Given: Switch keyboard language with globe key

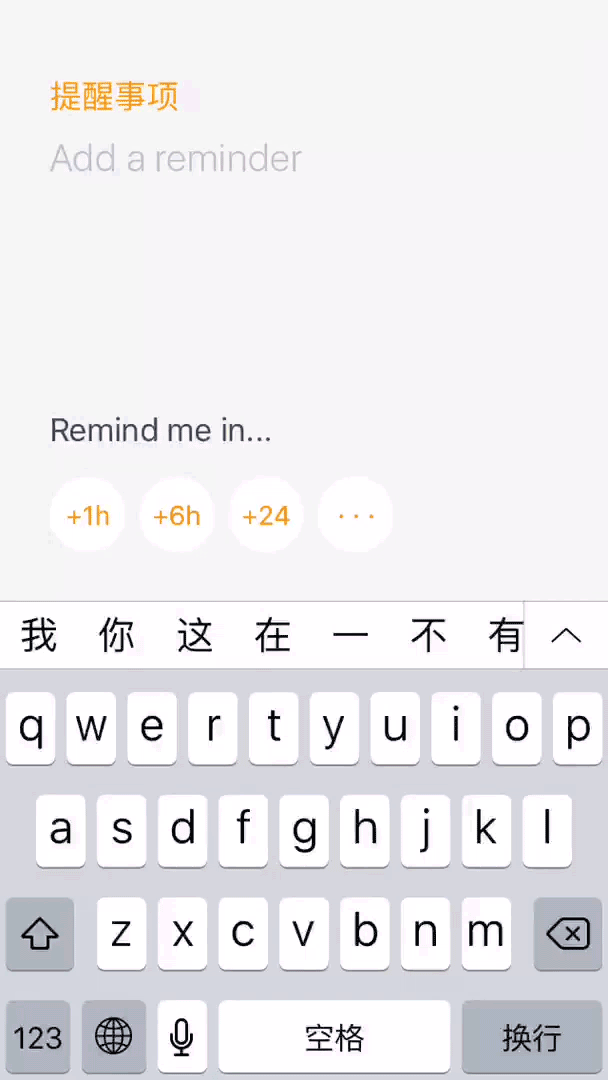Looking at the screenshot, I should pyautogui.click(x=113, y=1037).
